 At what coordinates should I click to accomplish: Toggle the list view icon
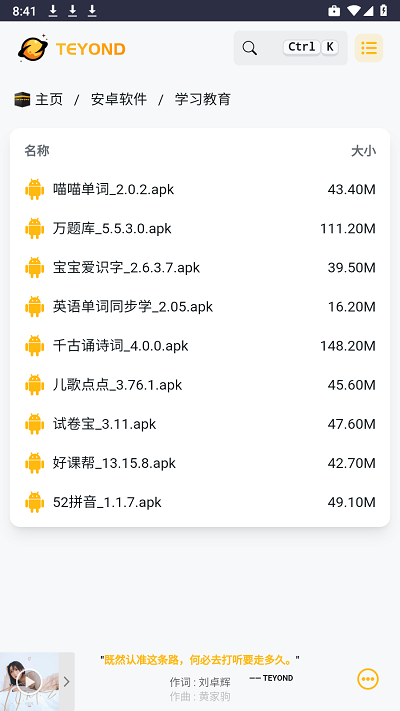369,48
